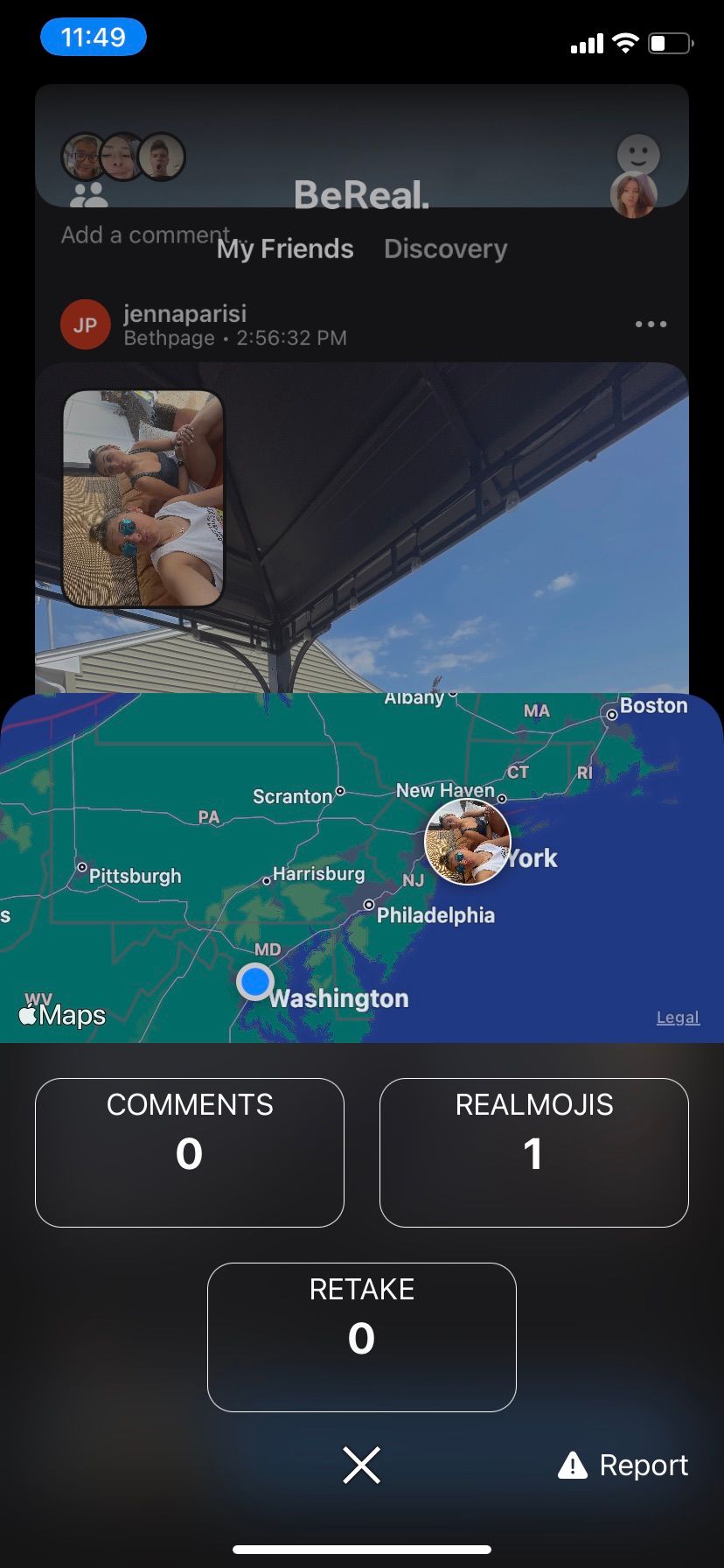
Task: Switch to the My Friends tab
Action: tap(285, 248)
